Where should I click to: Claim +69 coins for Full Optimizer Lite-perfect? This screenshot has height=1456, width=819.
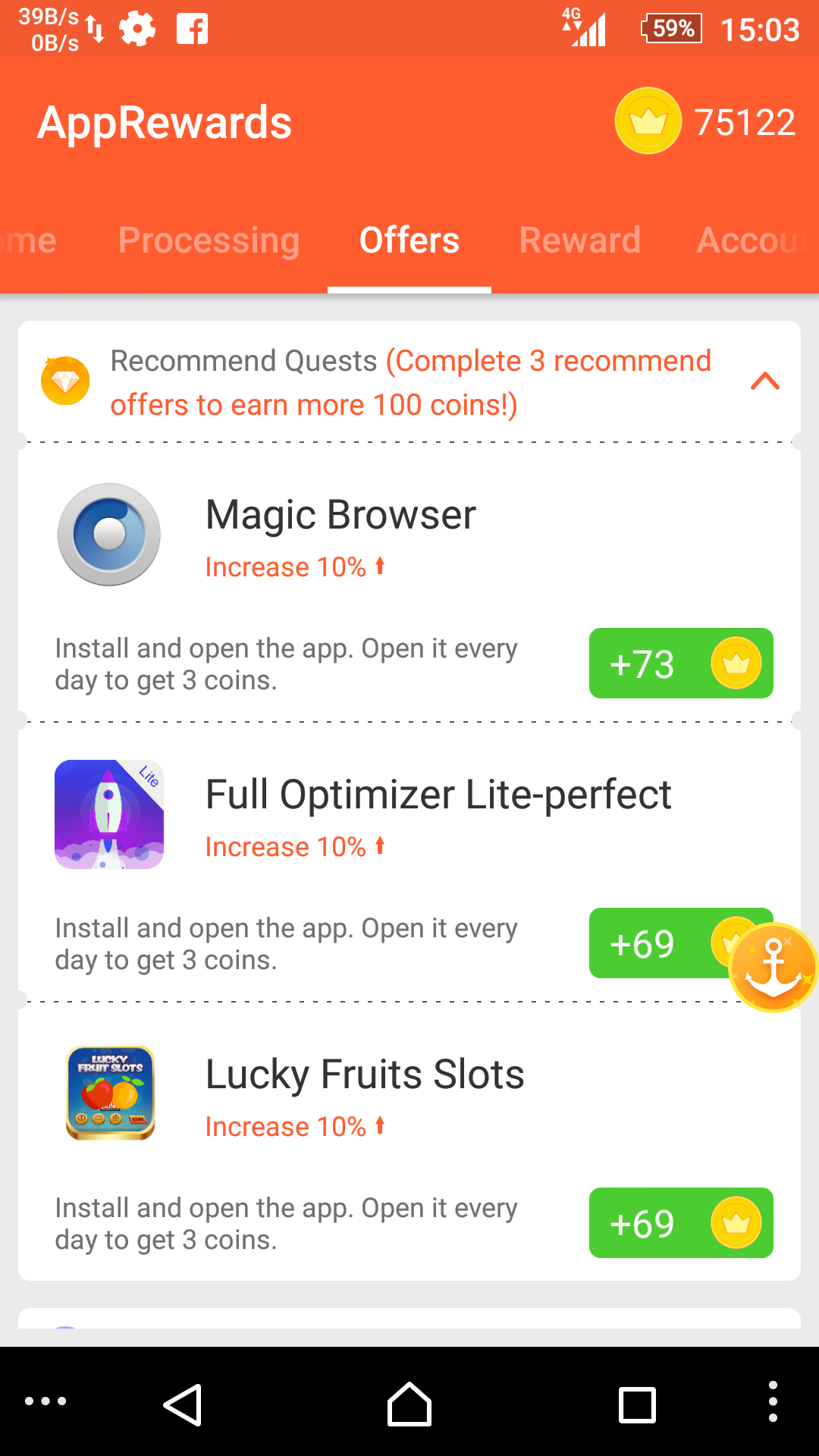[652, 943]
